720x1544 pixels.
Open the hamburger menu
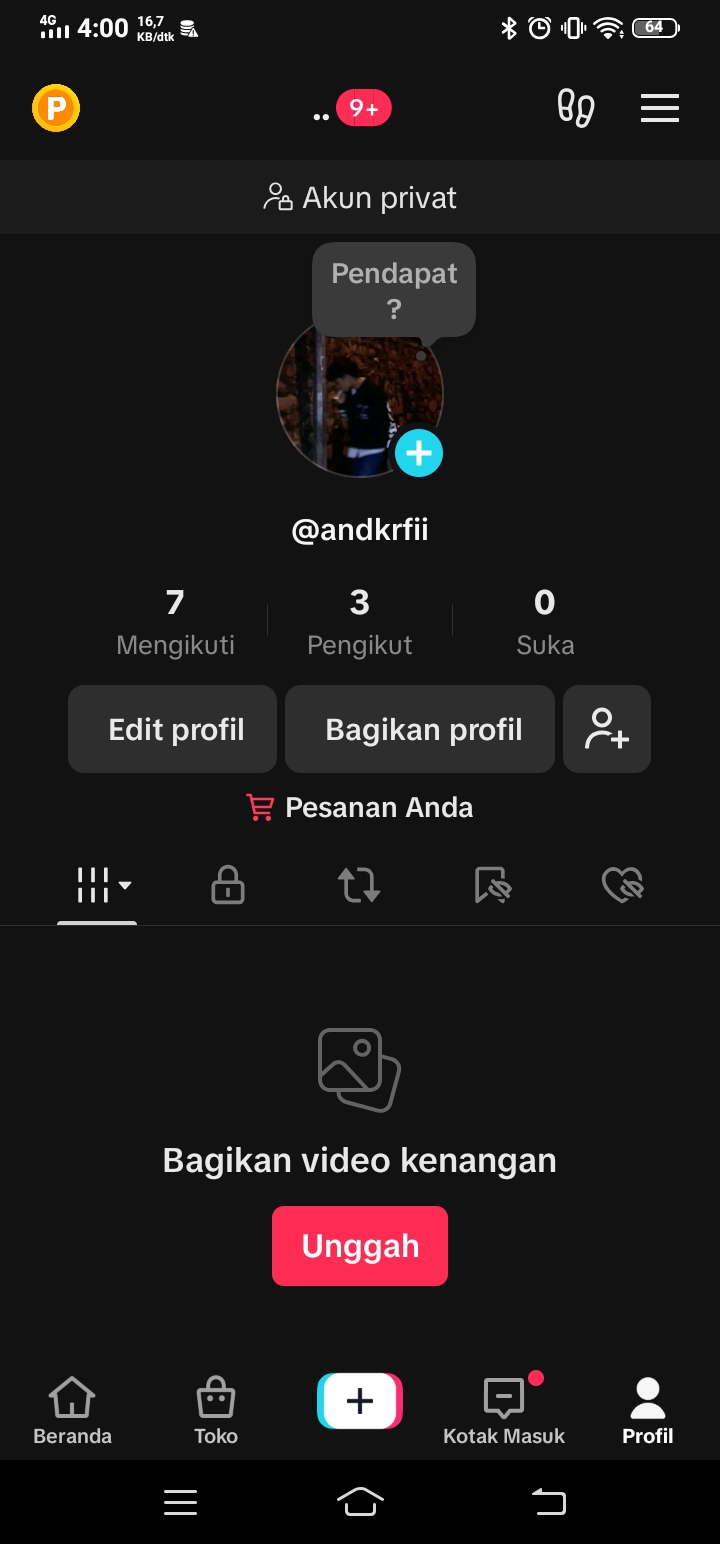click(660, 108)
